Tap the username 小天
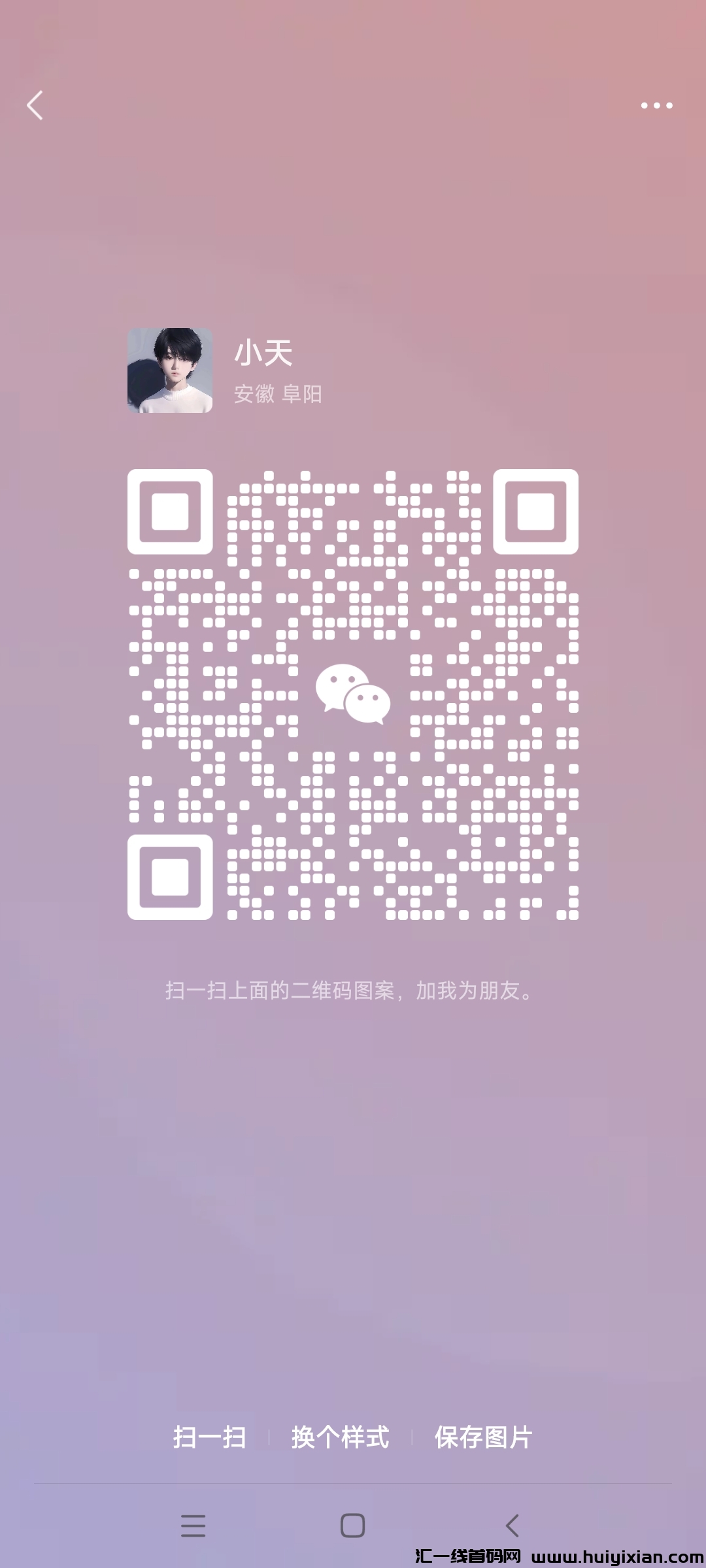Image resolution: width=706 pixels, height=1568 pixels. click(x=263, y=353)
